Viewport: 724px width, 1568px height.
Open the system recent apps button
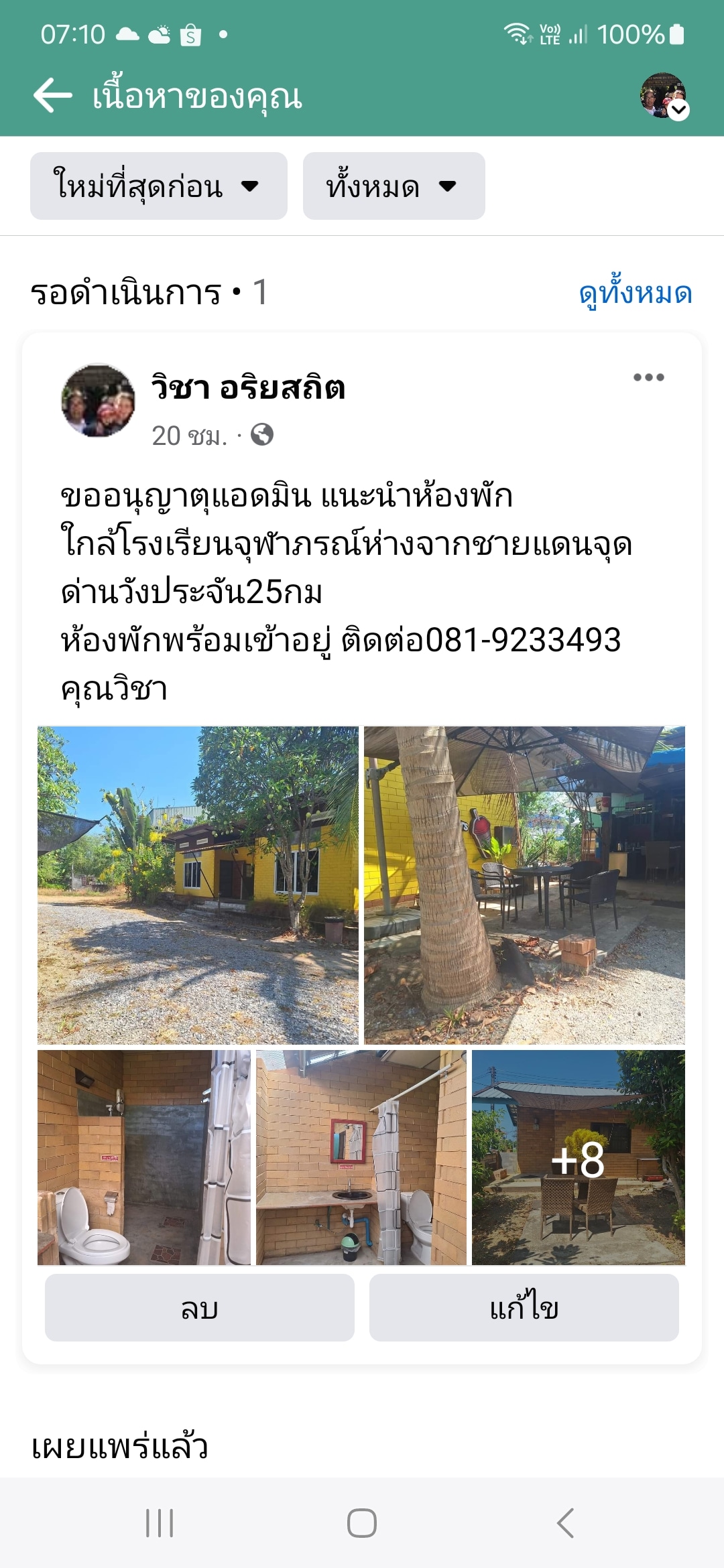coord(160,1523)
